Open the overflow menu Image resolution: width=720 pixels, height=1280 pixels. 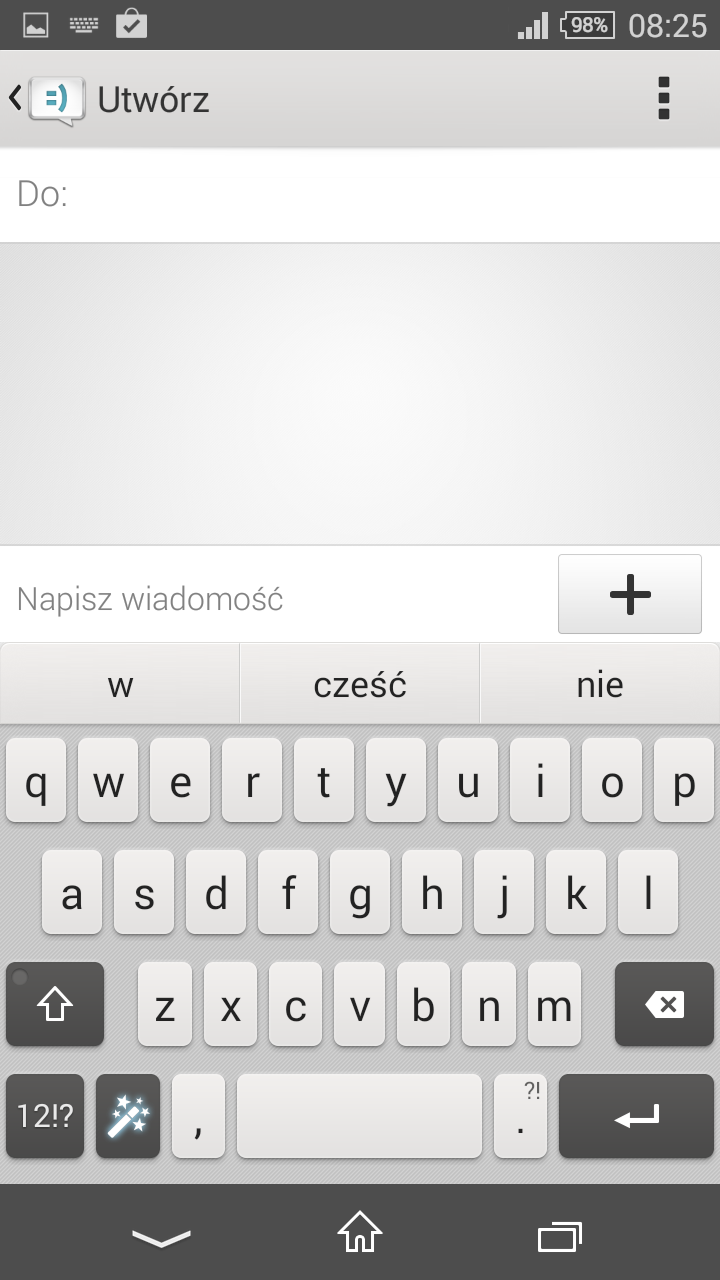[664, 99]
